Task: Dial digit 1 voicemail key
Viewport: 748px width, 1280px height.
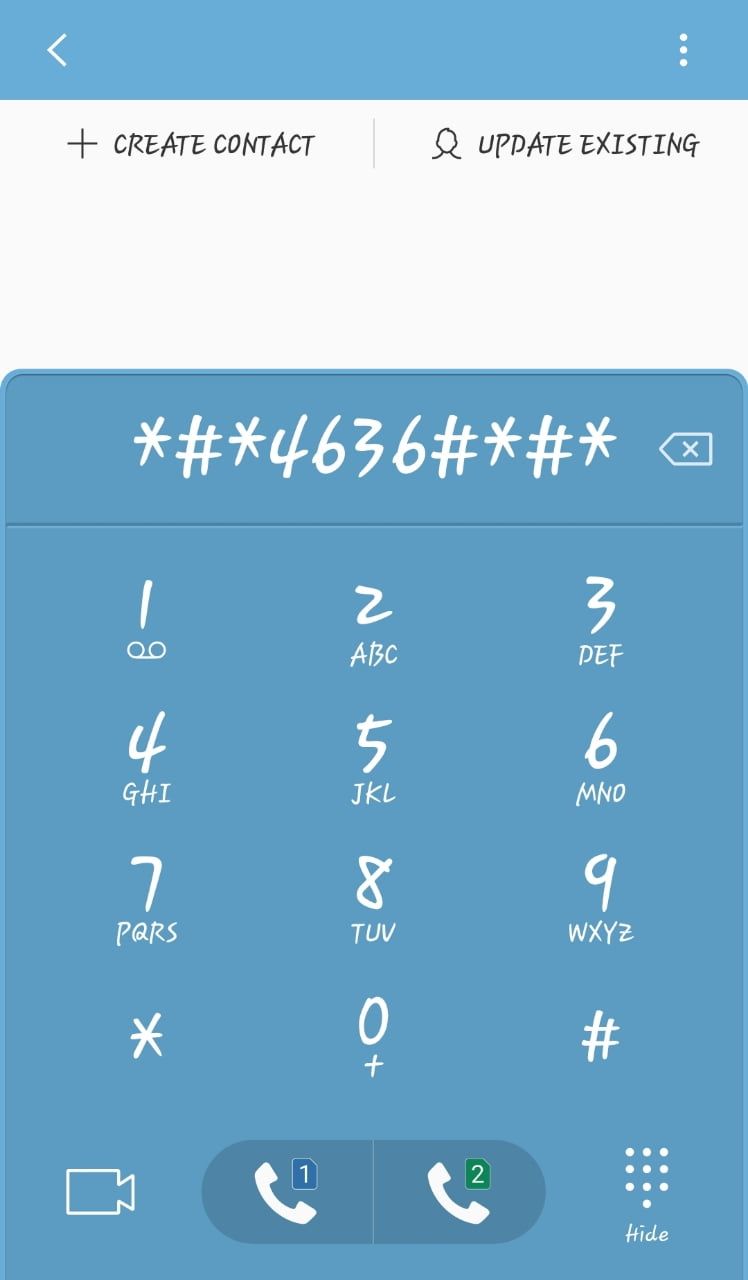Action: (x=146, y=622)
